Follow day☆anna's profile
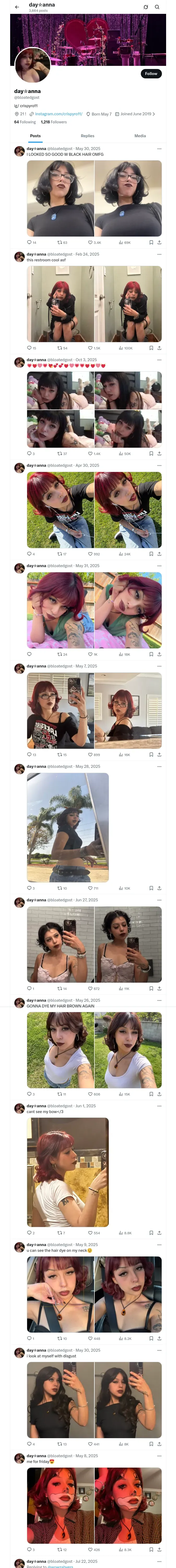Screen dimensions: 176x1568 pyautogui.click(x=151, y=74)
